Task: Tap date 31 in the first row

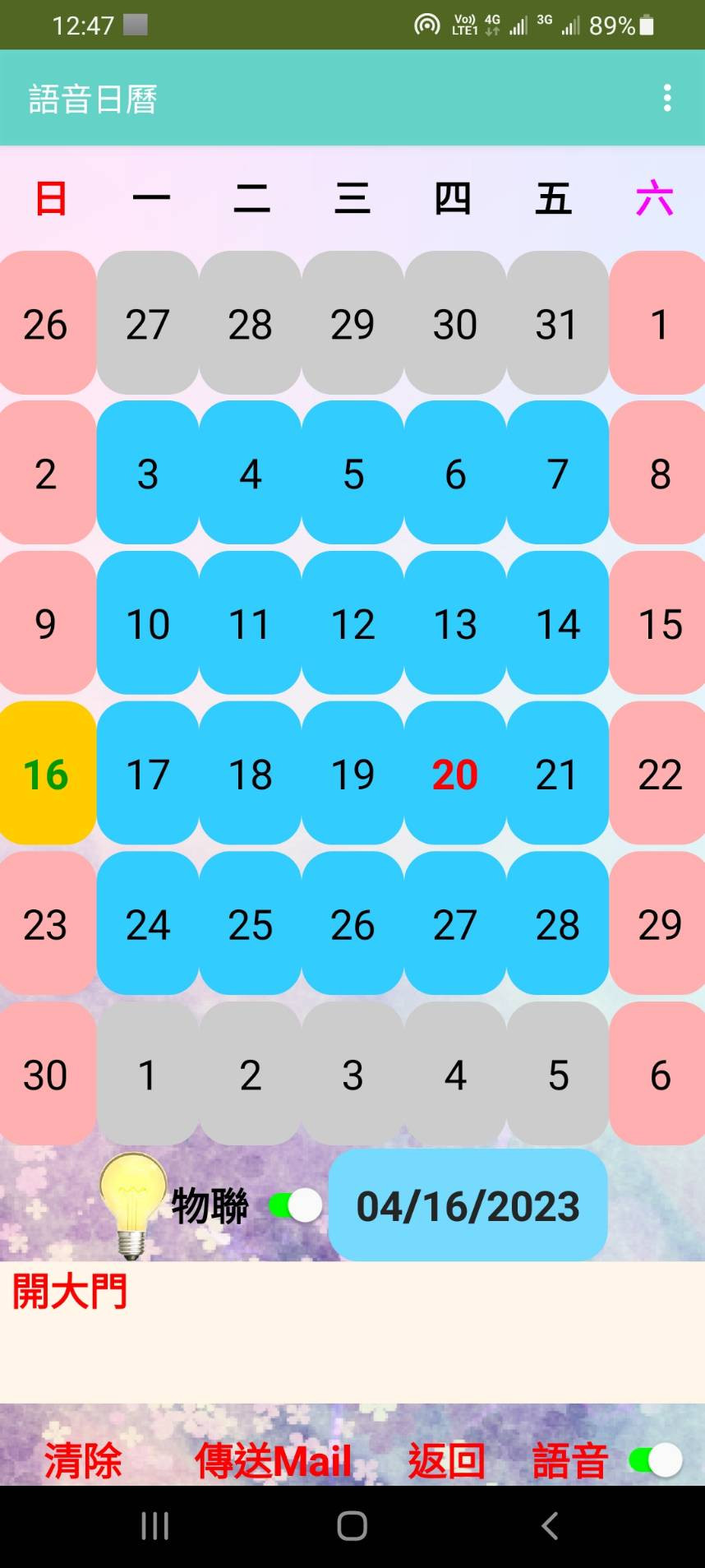Action: coord(557,323)
